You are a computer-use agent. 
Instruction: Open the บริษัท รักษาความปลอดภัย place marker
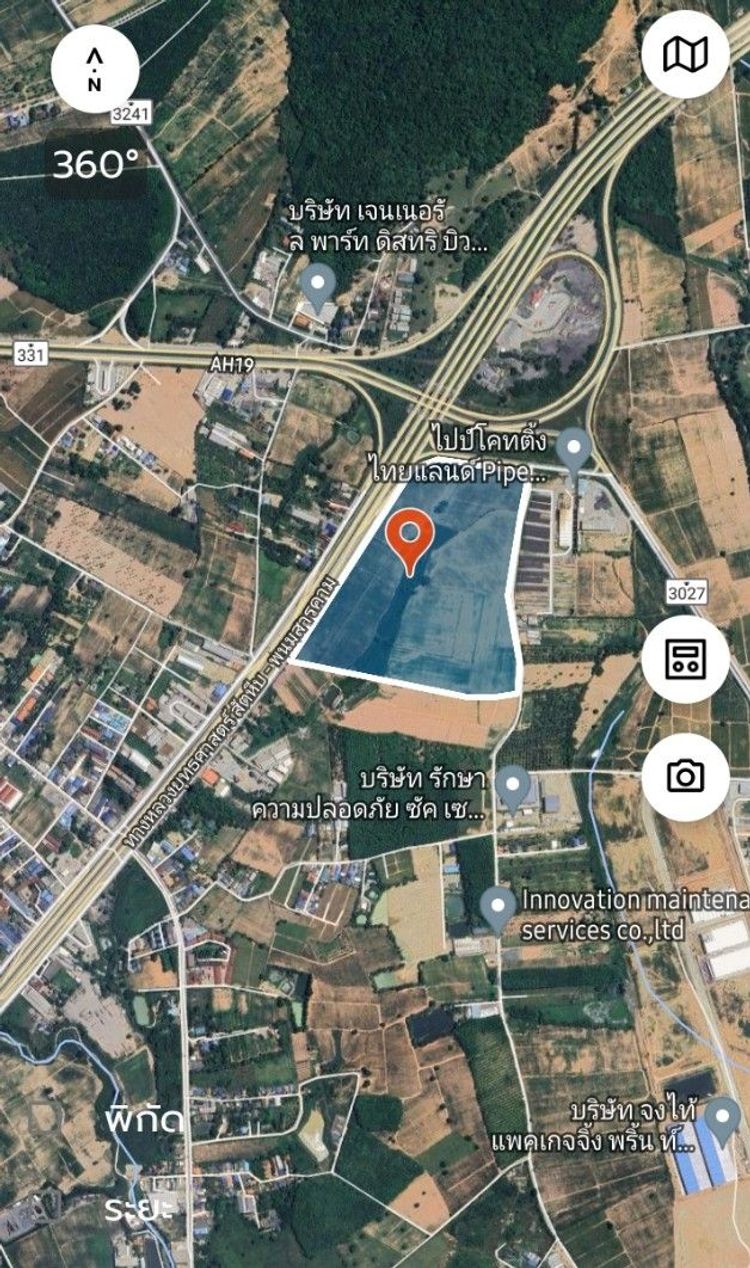click(513, 788)
